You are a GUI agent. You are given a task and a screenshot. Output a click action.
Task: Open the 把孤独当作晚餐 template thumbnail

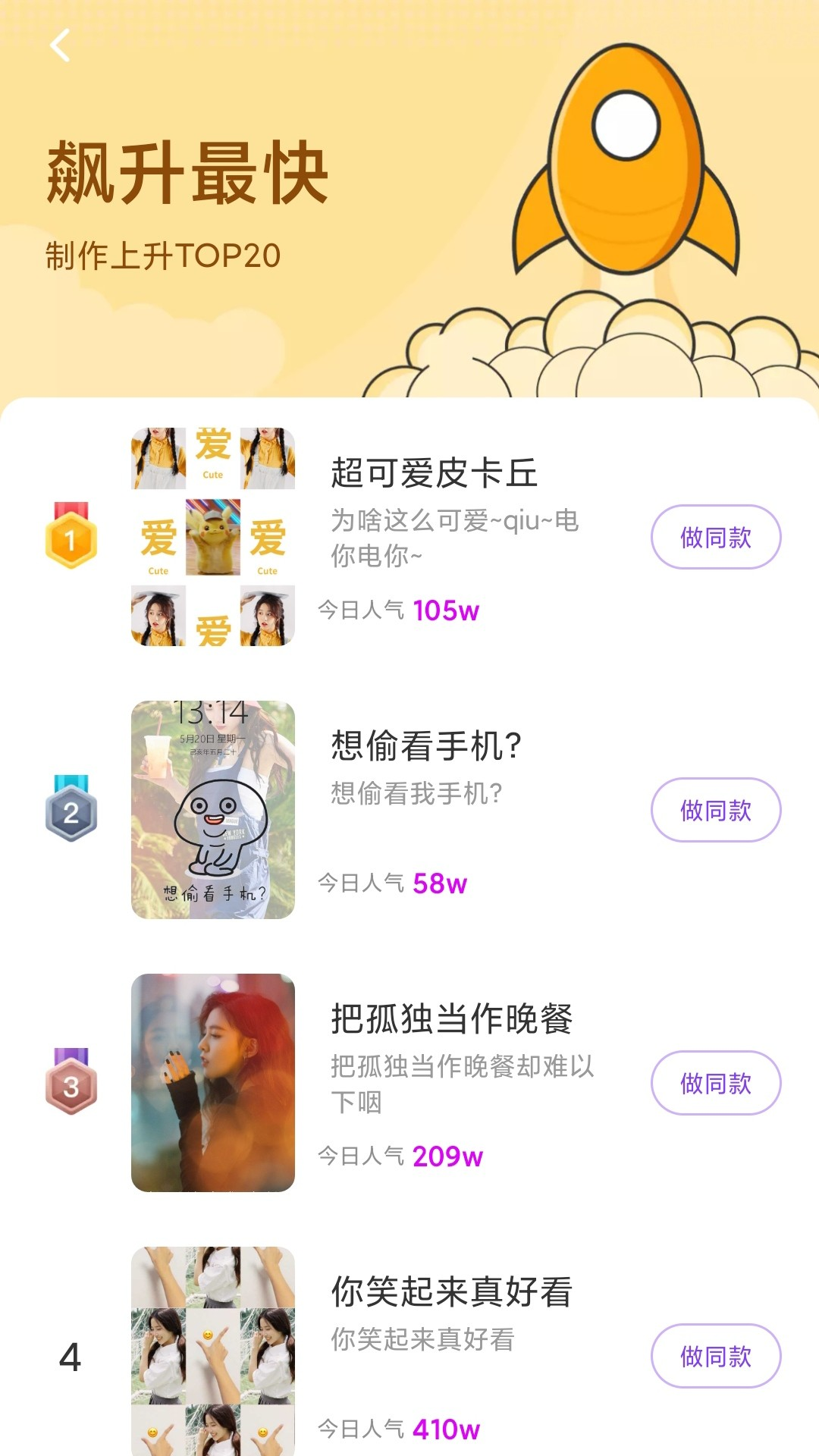[213, 1083]
